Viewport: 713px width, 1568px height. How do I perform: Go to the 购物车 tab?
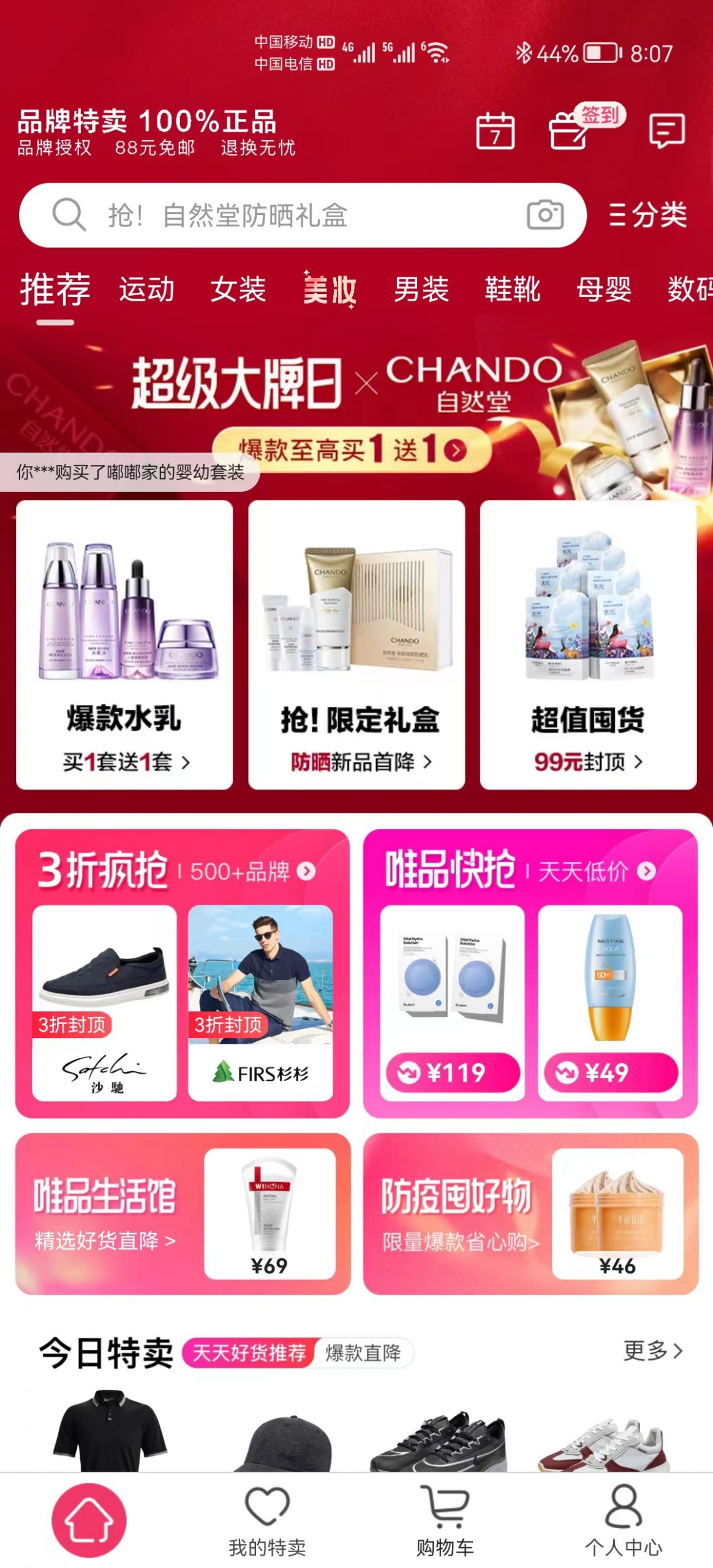point(445,1520)
